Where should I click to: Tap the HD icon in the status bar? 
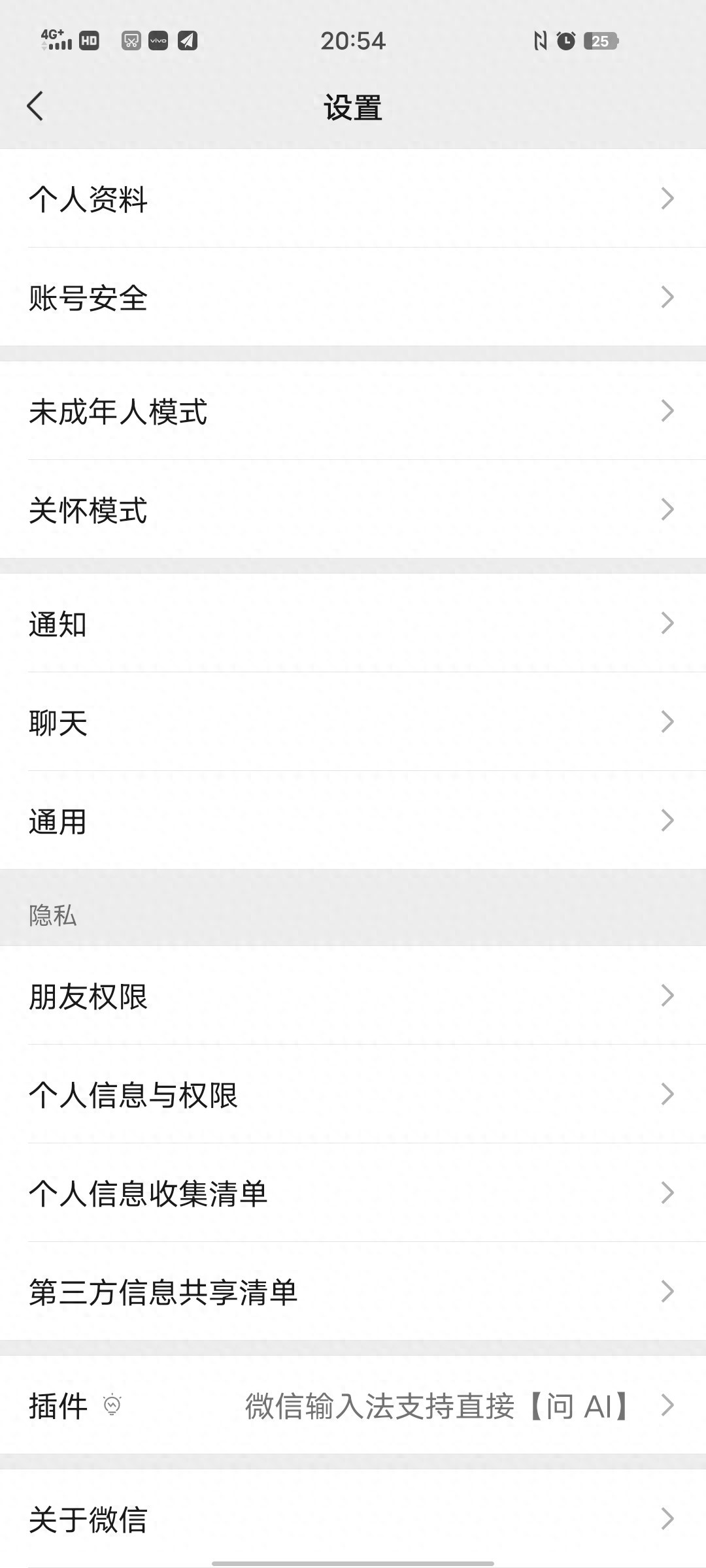89,41
